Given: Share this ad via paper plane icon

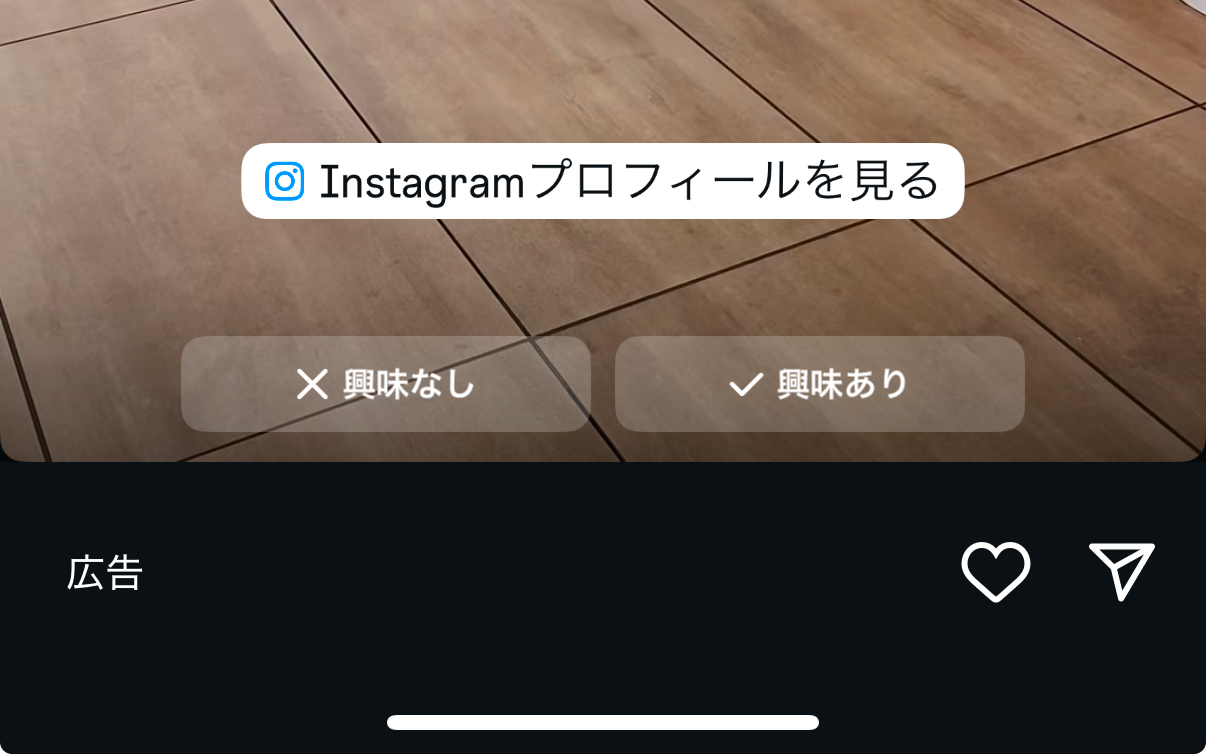Looking at the screenshot, I should [x=1121, y=572].
